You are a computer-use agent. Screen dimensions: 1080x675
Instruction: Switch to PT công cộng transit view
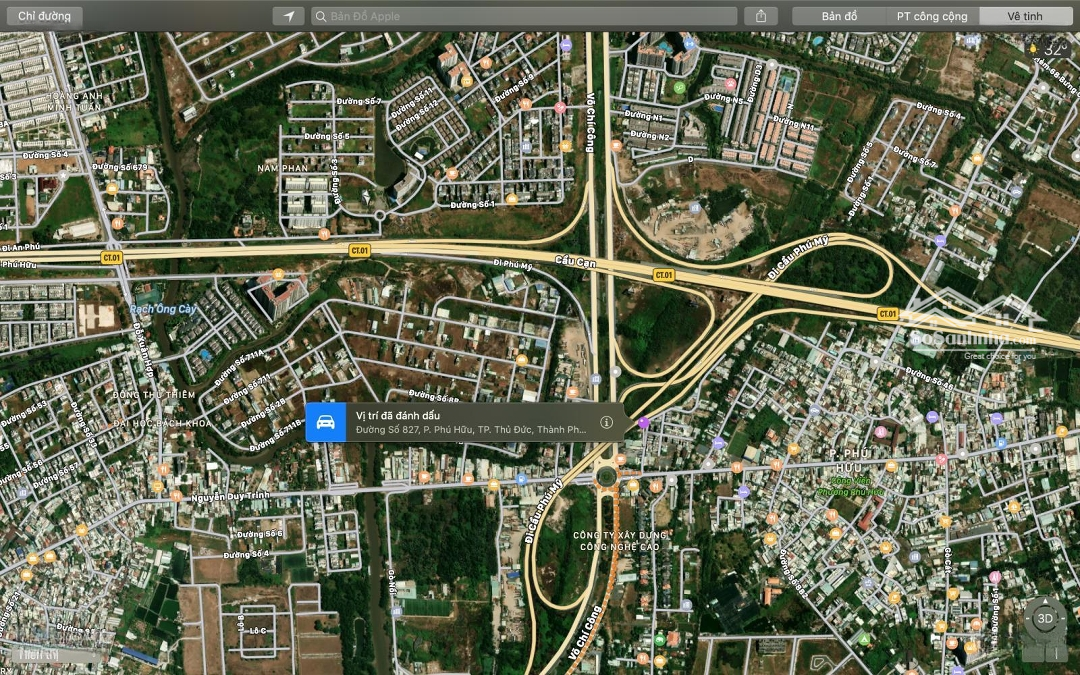932,16
